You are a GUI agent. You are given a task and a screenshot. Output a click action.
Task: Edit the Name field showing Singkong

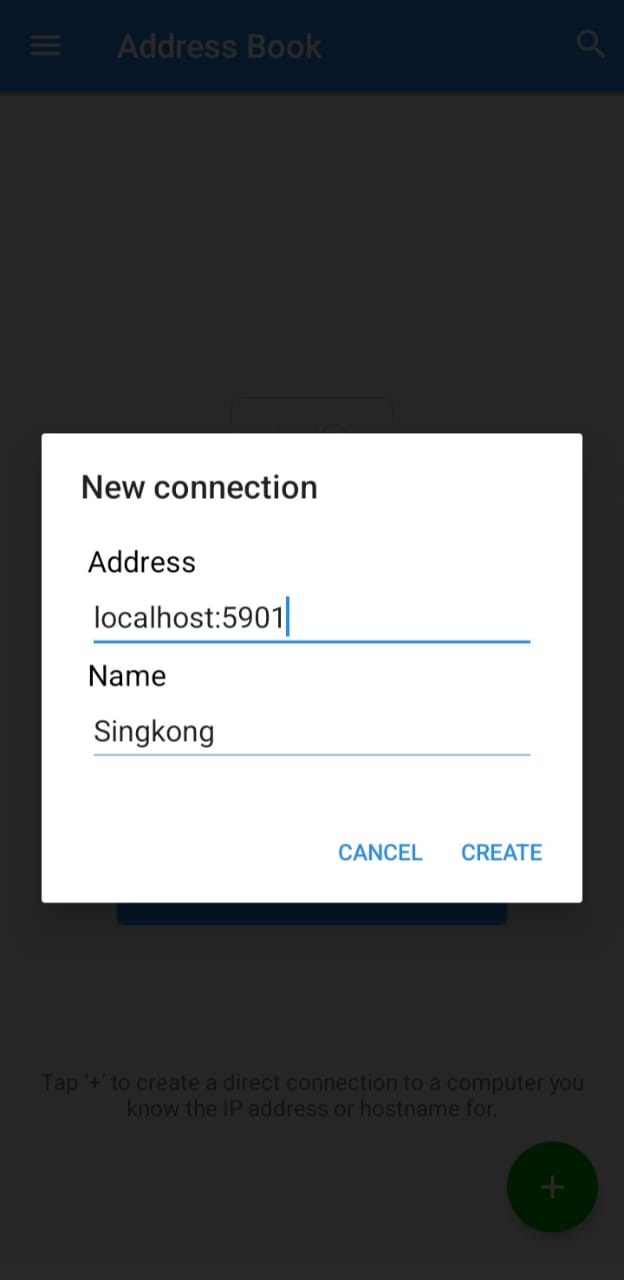pyautogui.click(x=311, y=732)
